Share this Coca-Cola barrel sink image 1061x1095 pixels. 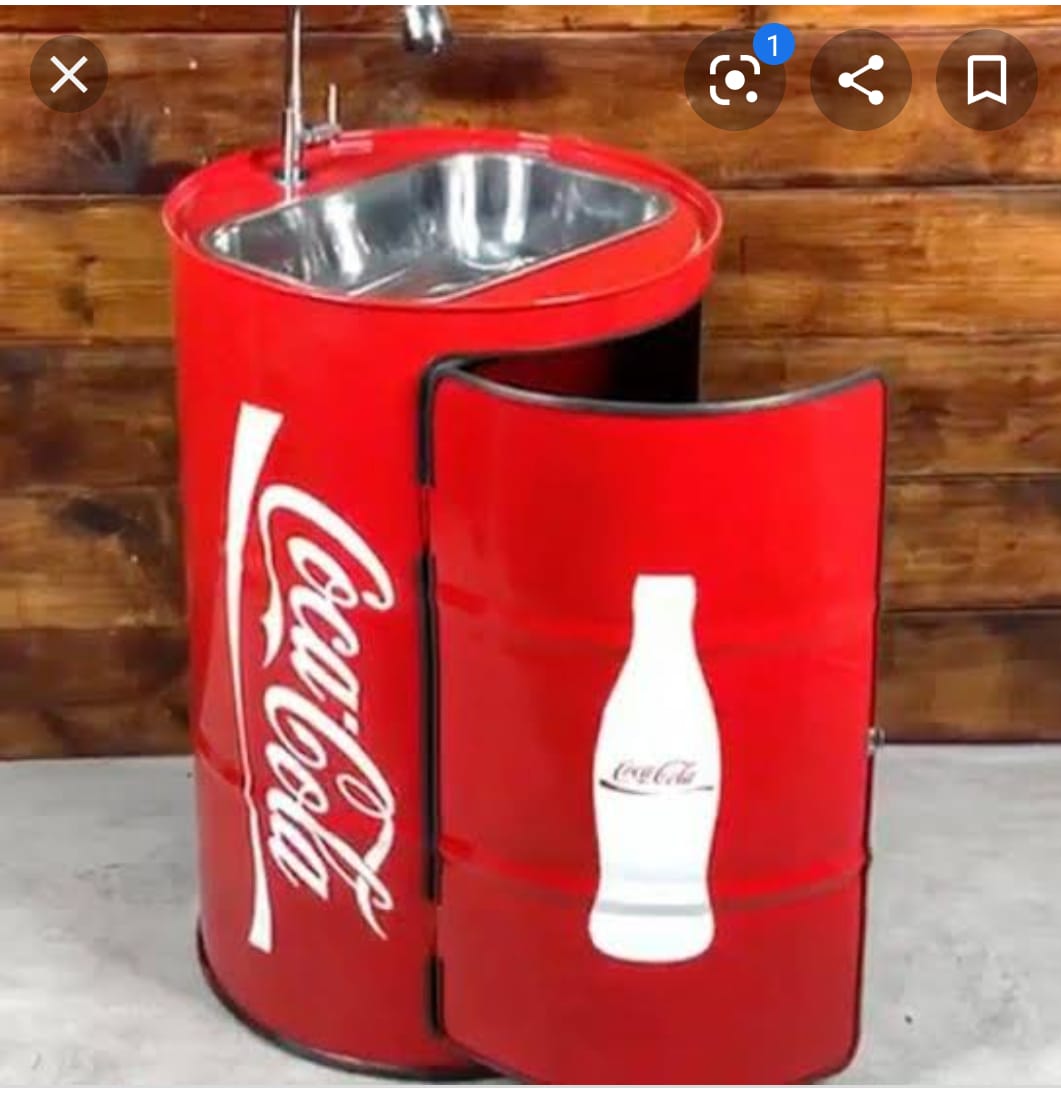point(860,80)
